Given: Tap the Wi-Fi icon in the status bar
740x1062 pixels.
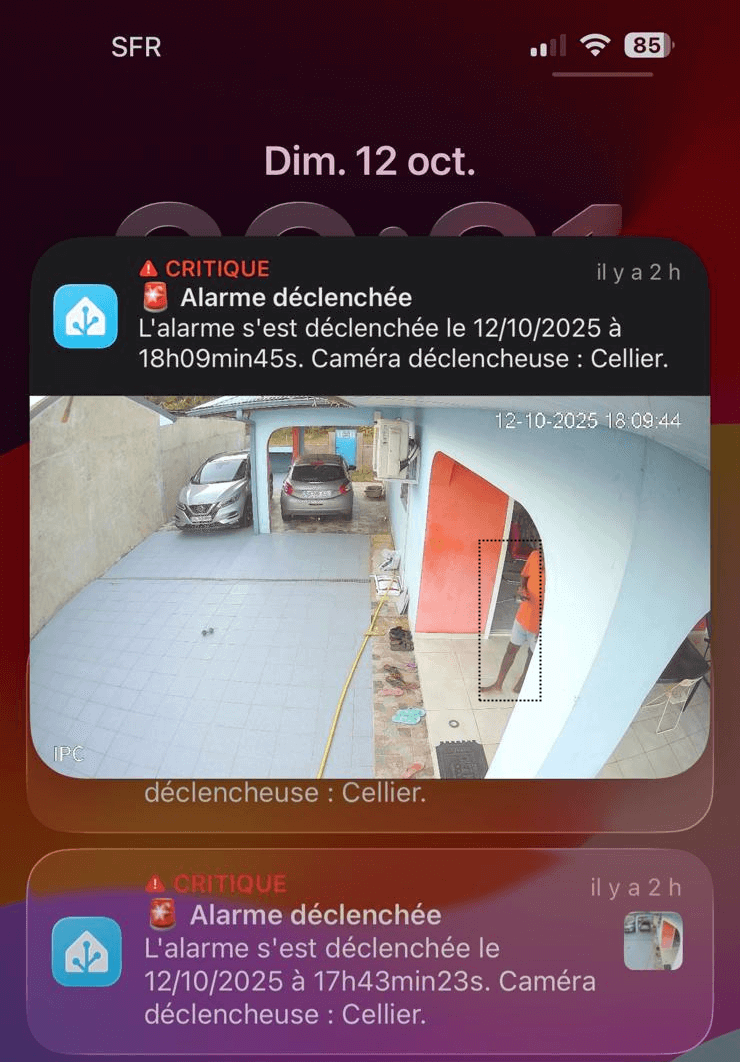Looking at the screenshot, I should [x=597, y=45].
